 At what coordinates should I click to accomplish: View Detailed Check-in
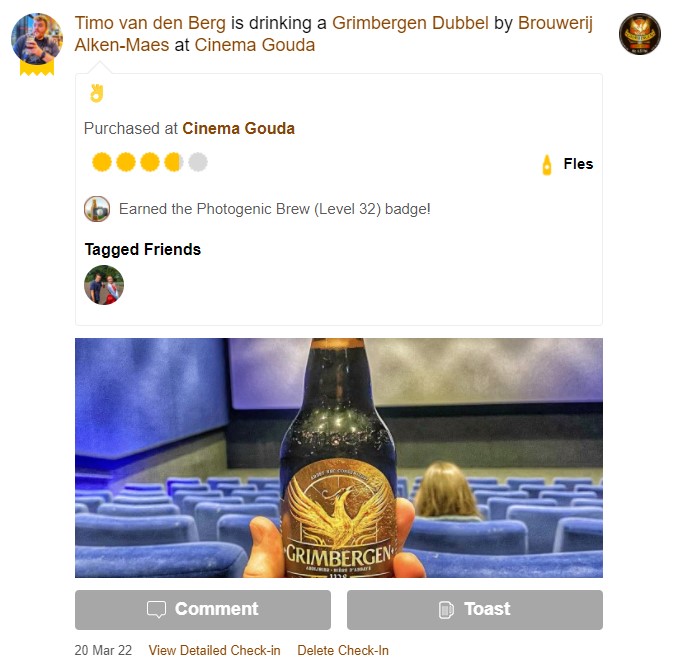(x=214, y=650)
